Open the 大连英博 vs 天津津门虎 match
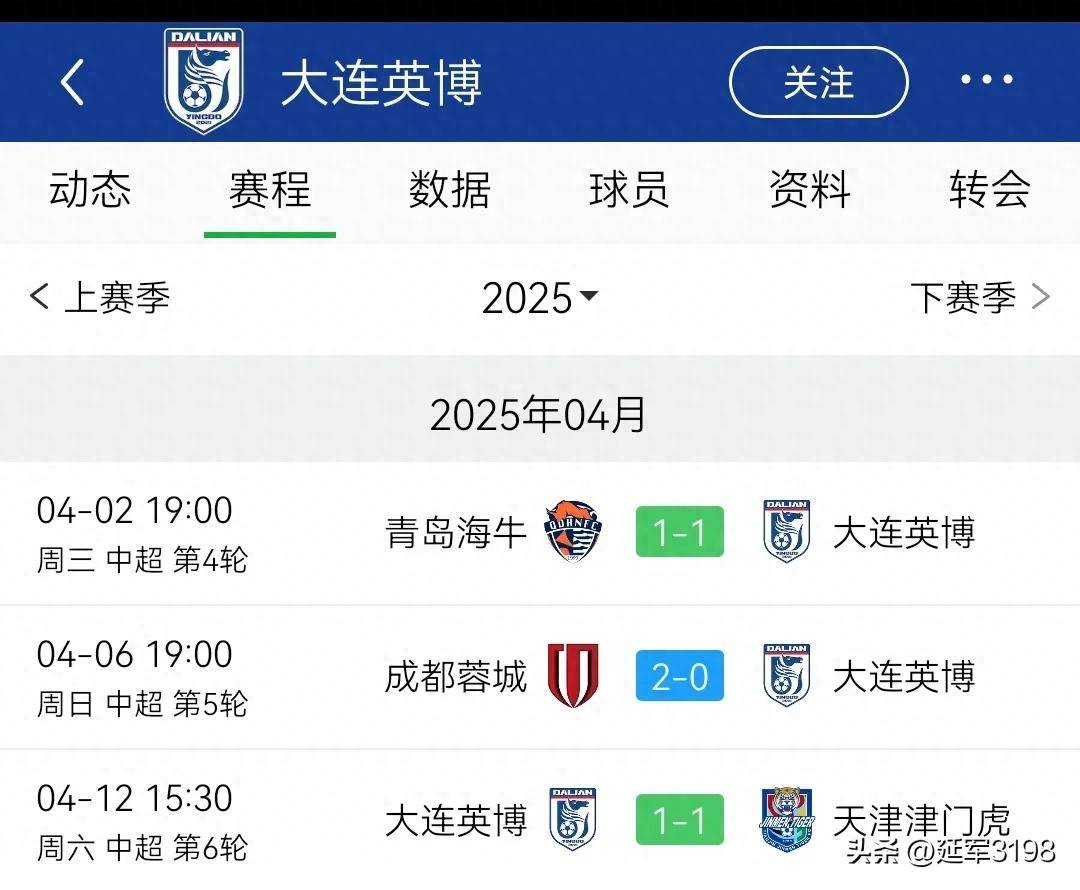The width and height of the screenshot is (1080, 890). tap(678, 821)
